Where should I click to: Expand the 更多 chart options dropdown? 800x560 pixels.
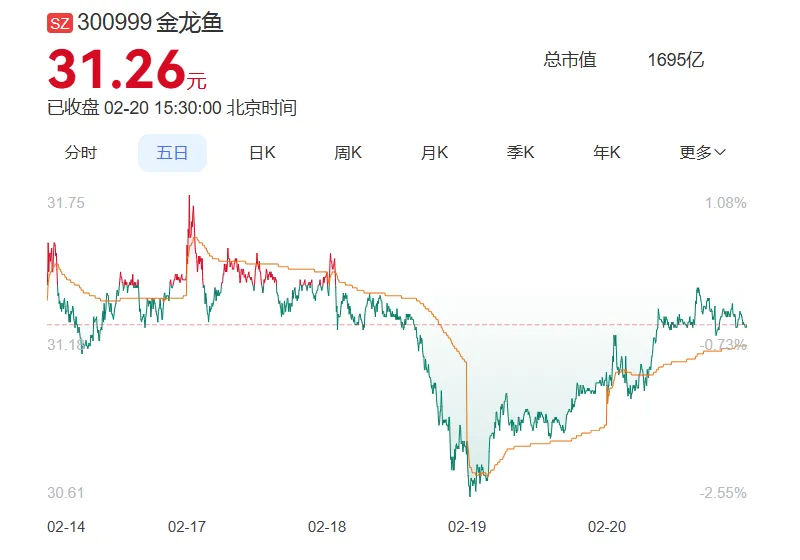click(702, 153)
